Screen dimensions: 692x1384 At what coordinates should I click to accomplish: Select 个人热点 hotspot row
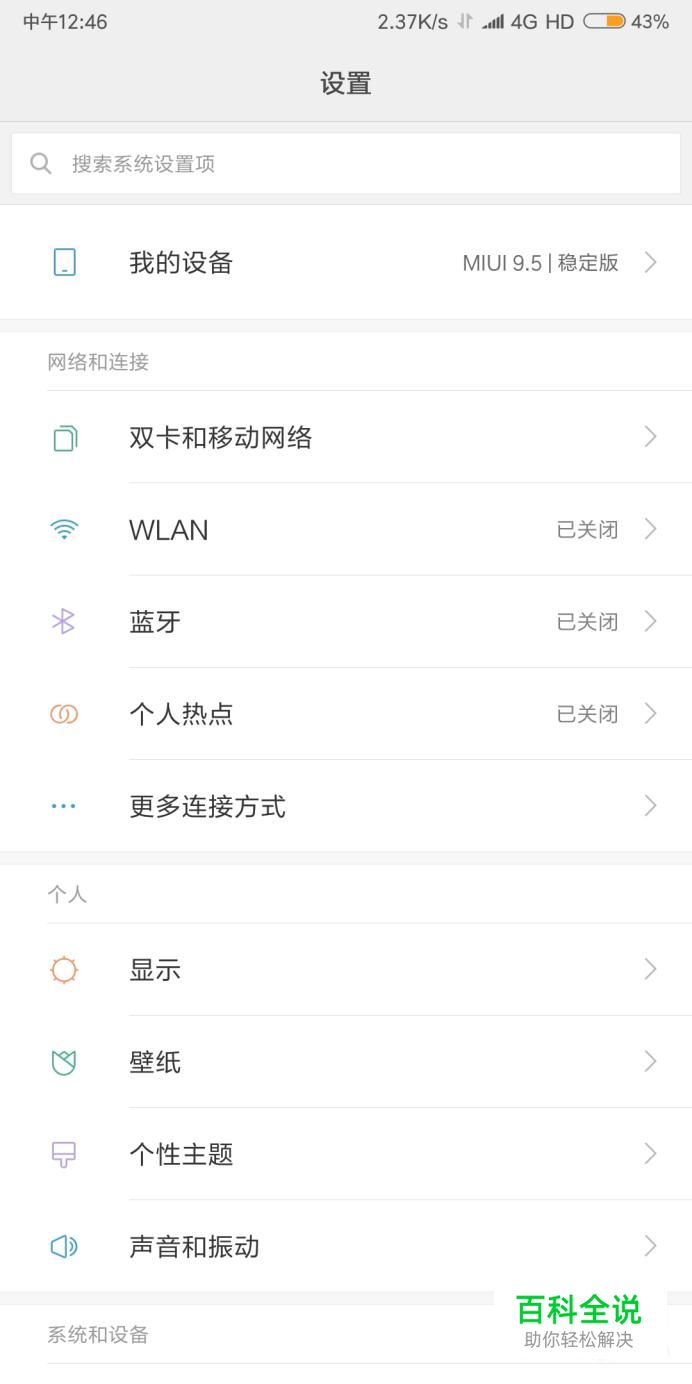[x=346, y=714]
